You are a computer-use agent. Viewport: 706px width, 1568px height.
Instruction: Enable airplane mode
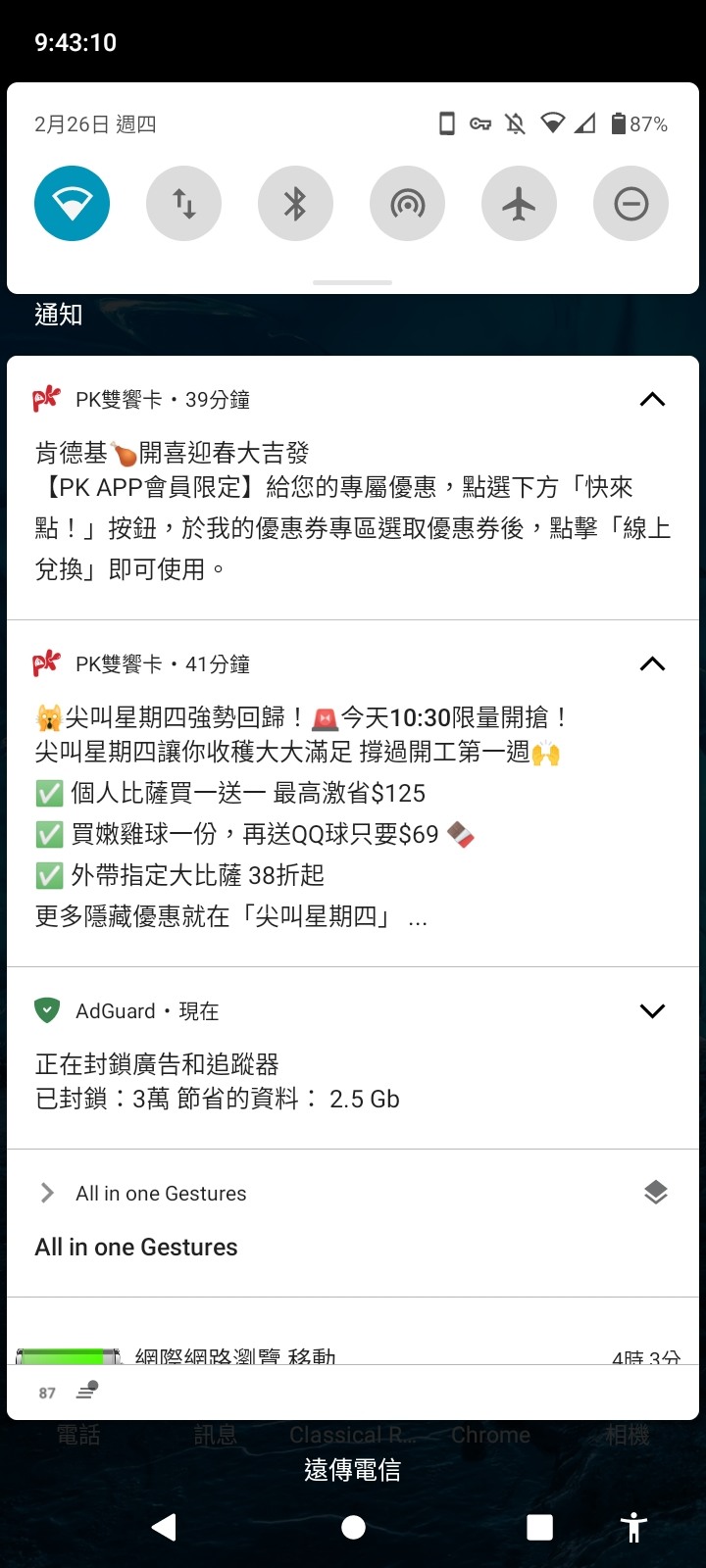coord(519,204)
